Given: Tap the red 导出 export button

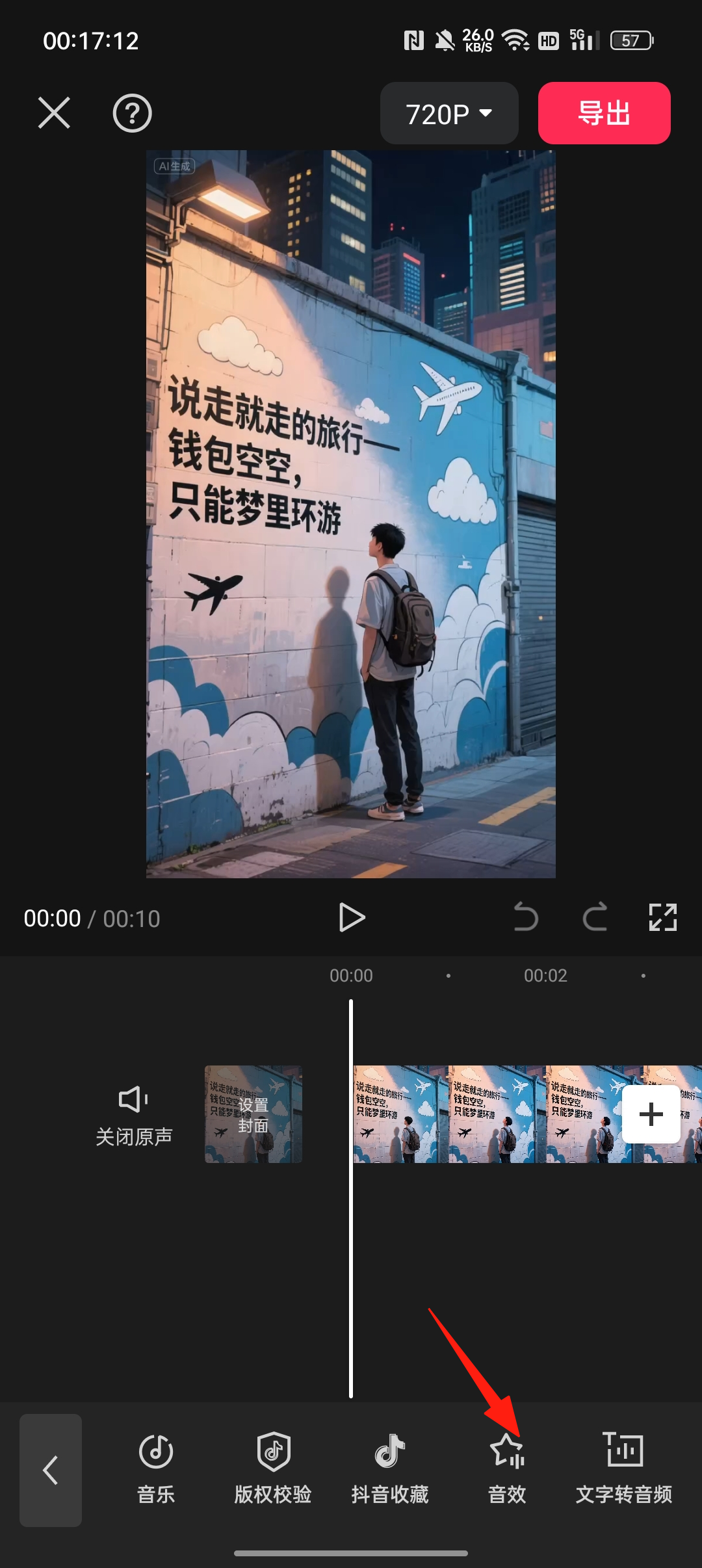Looking at the screenshot, I should pyautogui.click(x=604, y=113).
